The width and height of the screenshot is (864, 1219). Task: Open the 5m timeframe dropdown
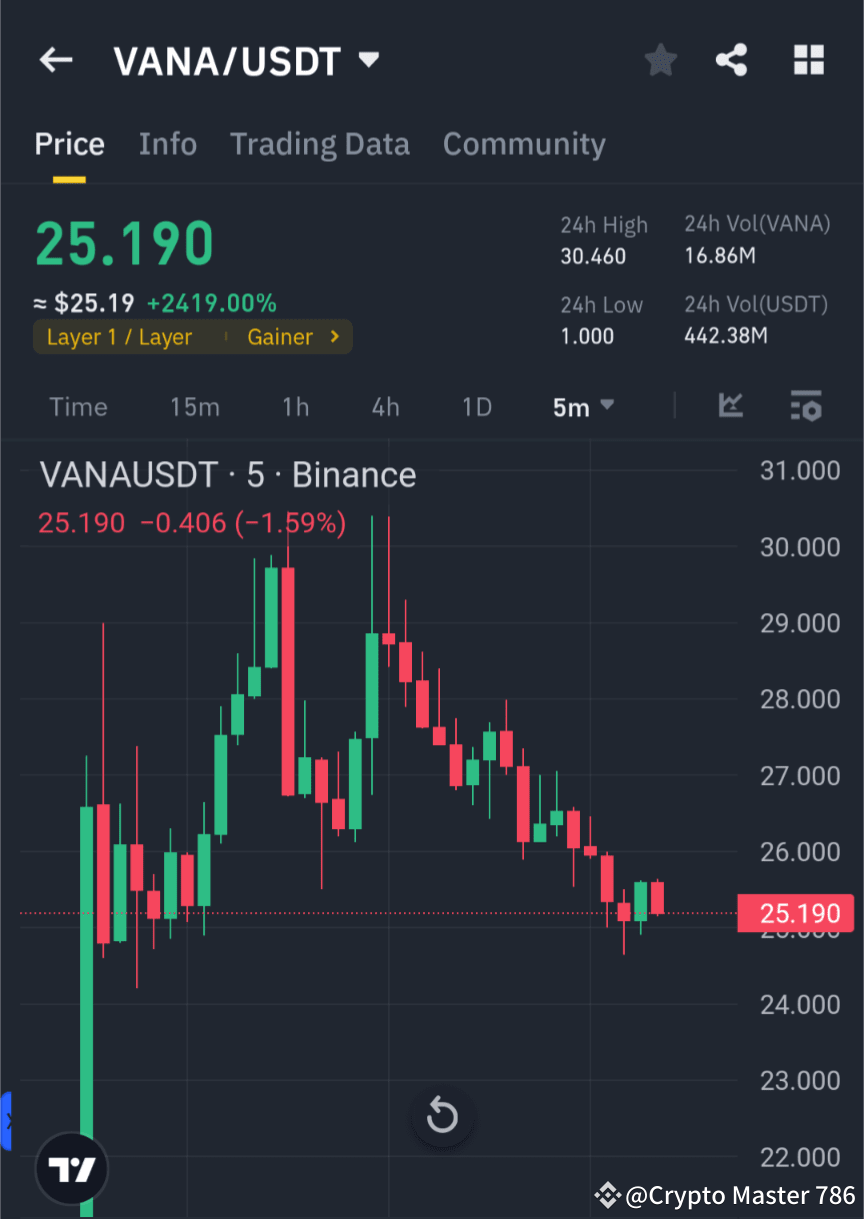pos(583,407)
